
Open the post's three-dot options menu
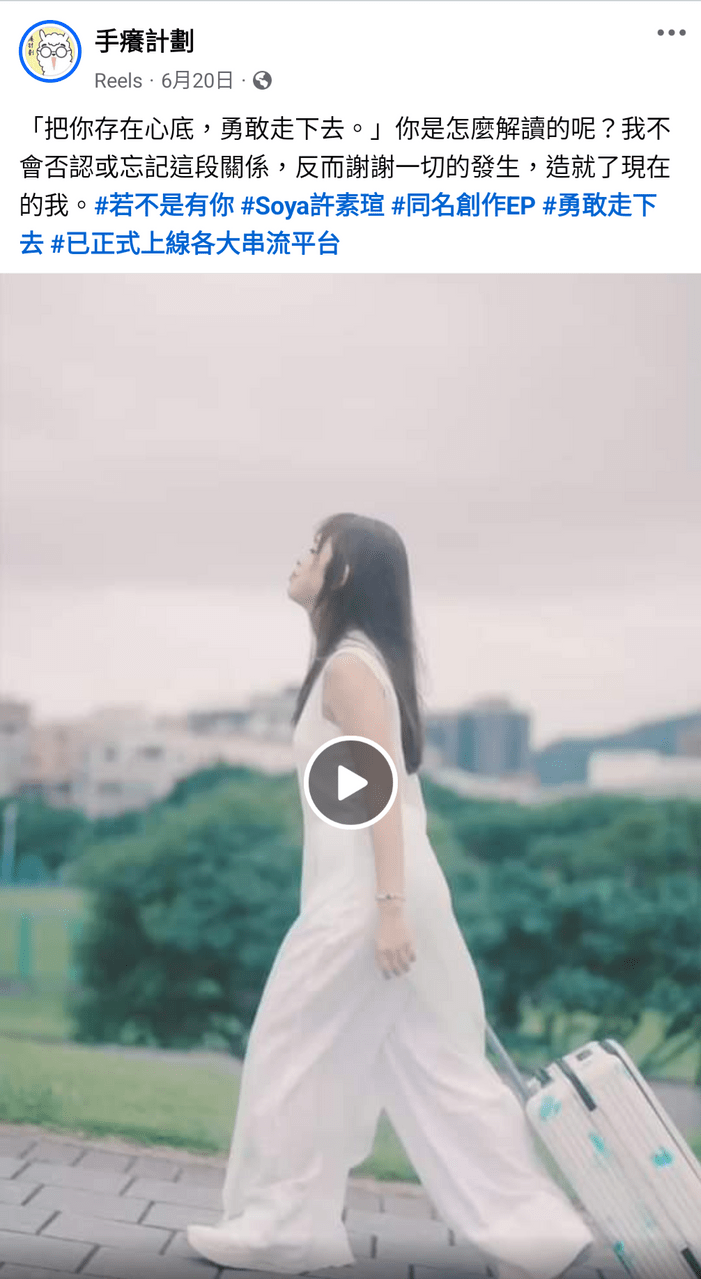coord(671,33)
